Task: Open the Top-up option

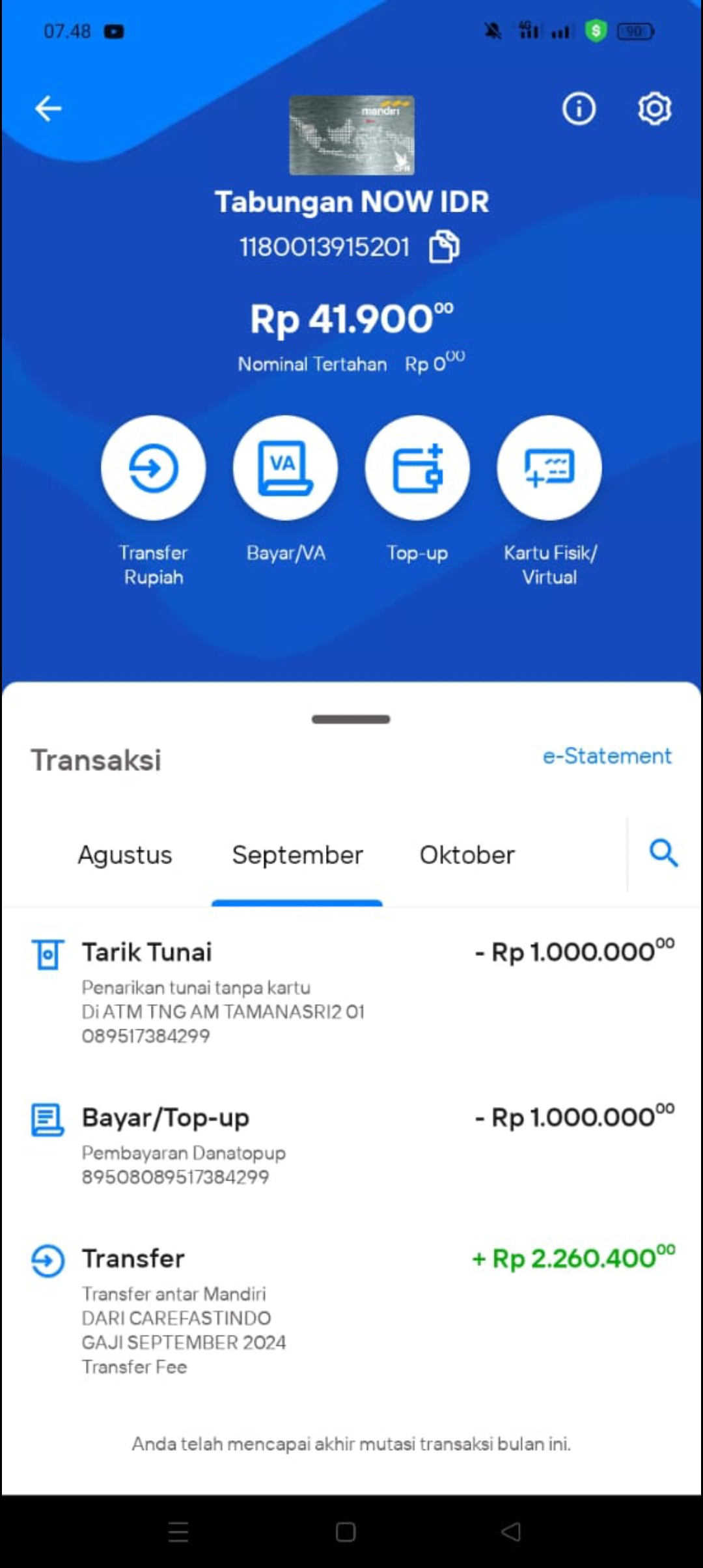Action: [417, 468]
